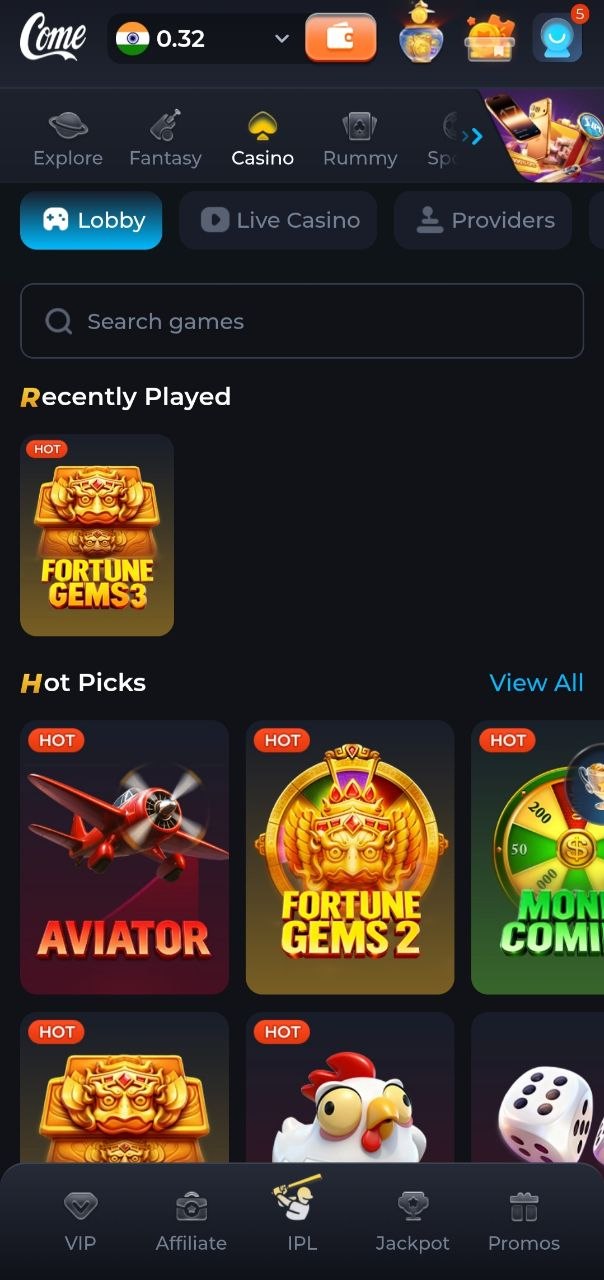Open the Jackpot section
The image size is (604, 1280).
point(412,1222)
